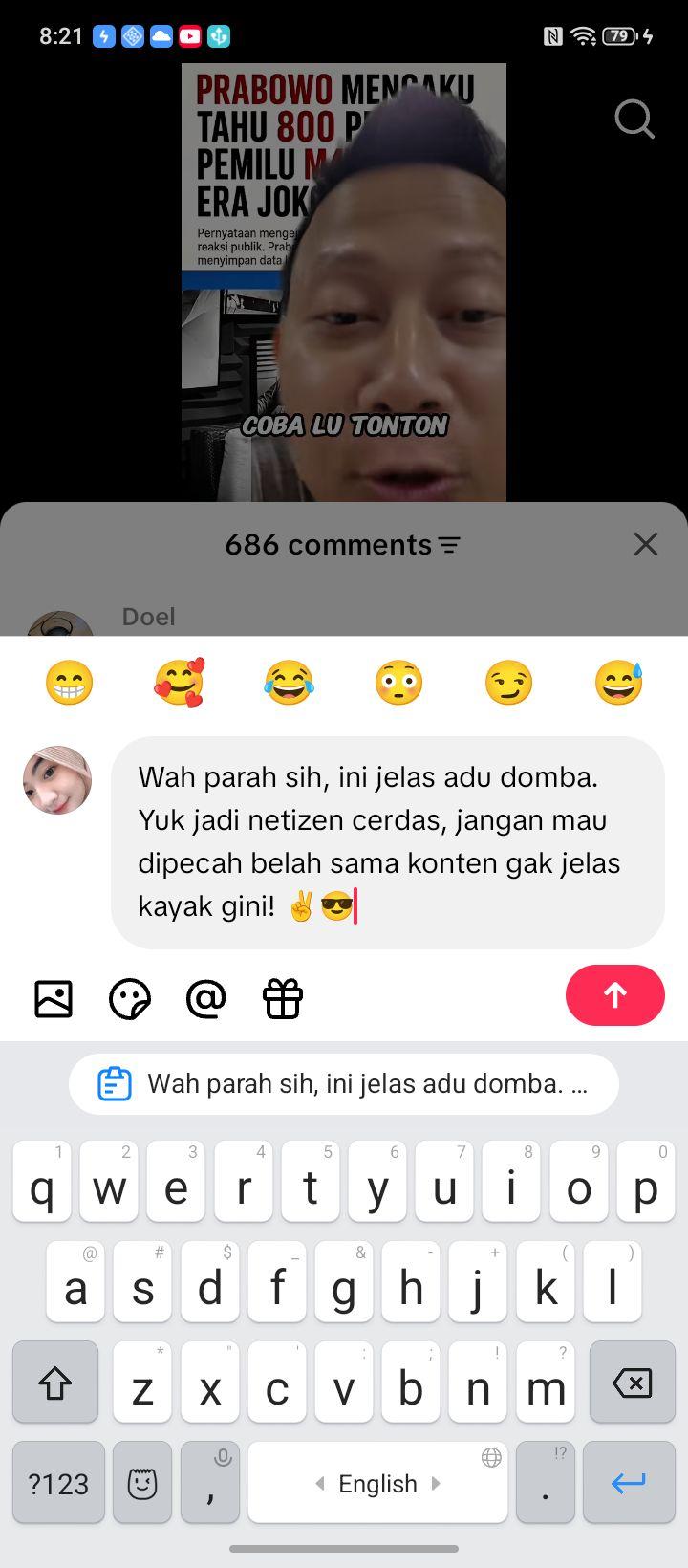This screenshot has width=688, height=1568.
Task: Insert the flushed face emoji
Action: (x=399, y=683)
